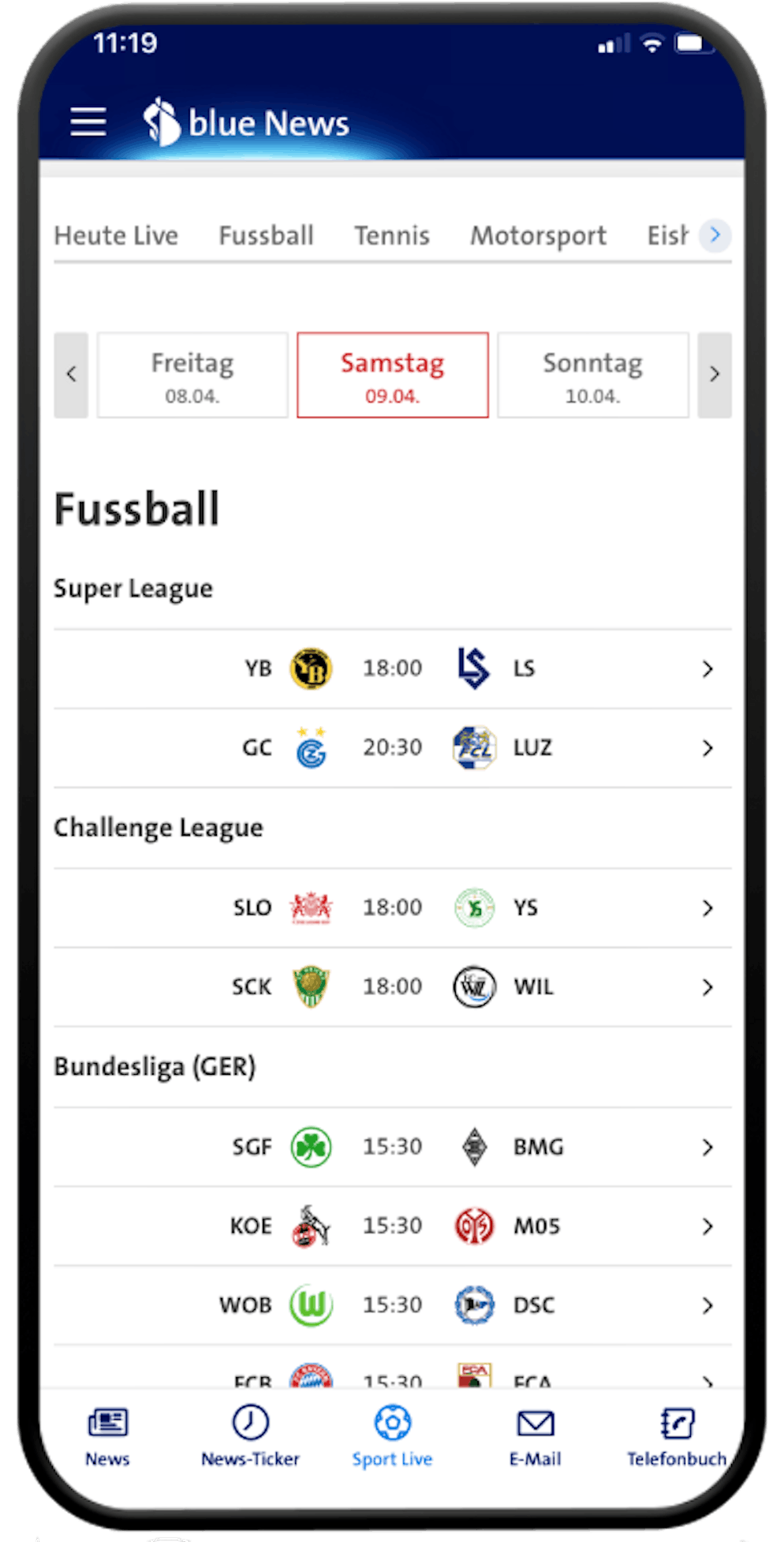Open the Tennis category tab
Viewport: 784px width, 1542px height.
coord(391,235)
